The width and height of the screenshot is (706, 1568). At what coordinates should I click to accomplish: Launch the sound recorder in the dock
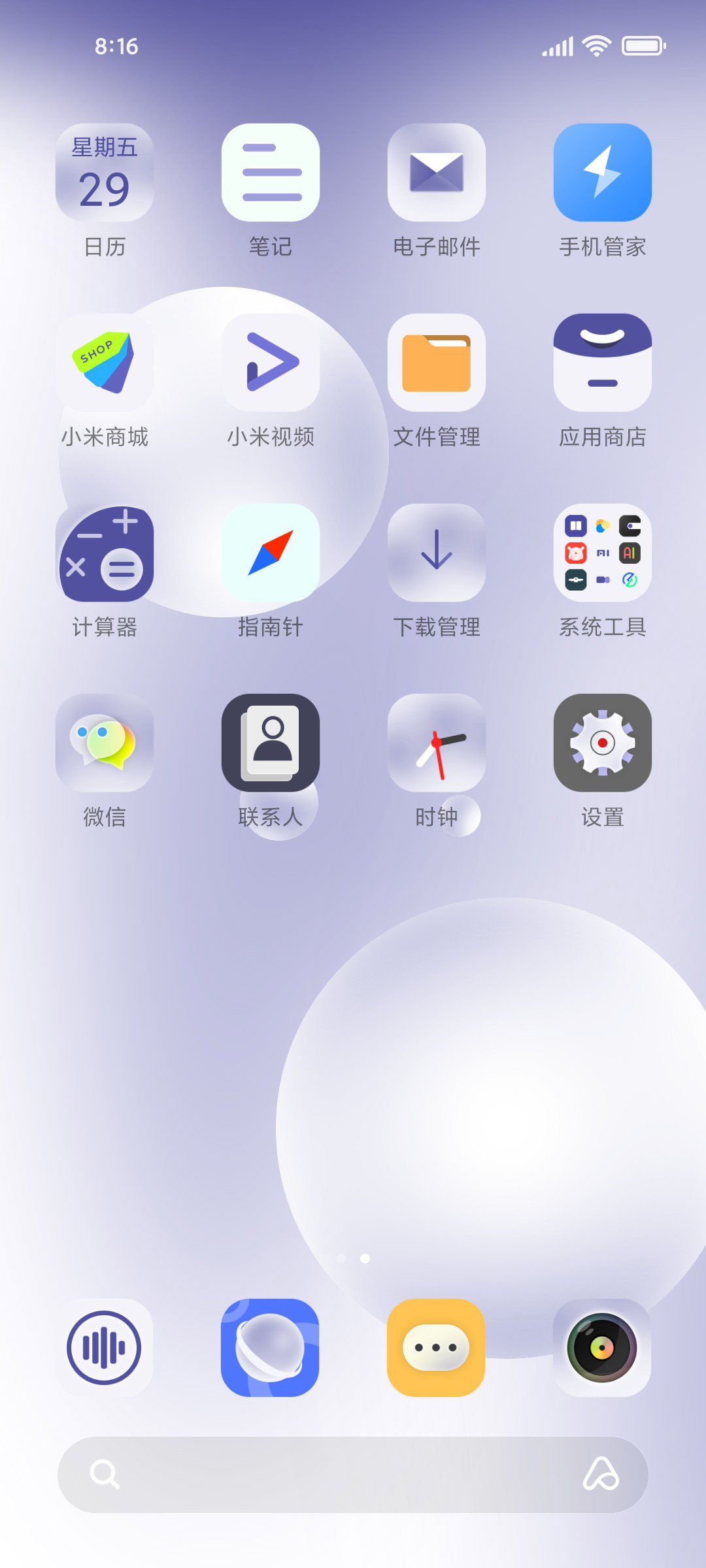(105, 1348)
